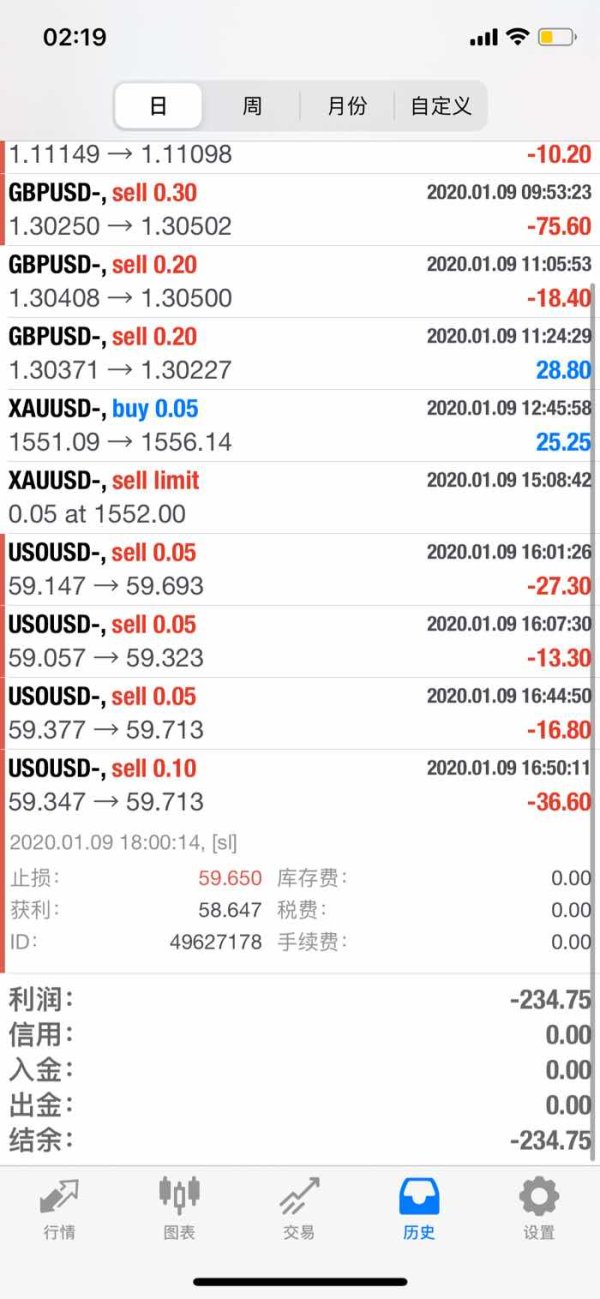
Task: Switch to the 月份 month segment
Action: click(346, 106)
